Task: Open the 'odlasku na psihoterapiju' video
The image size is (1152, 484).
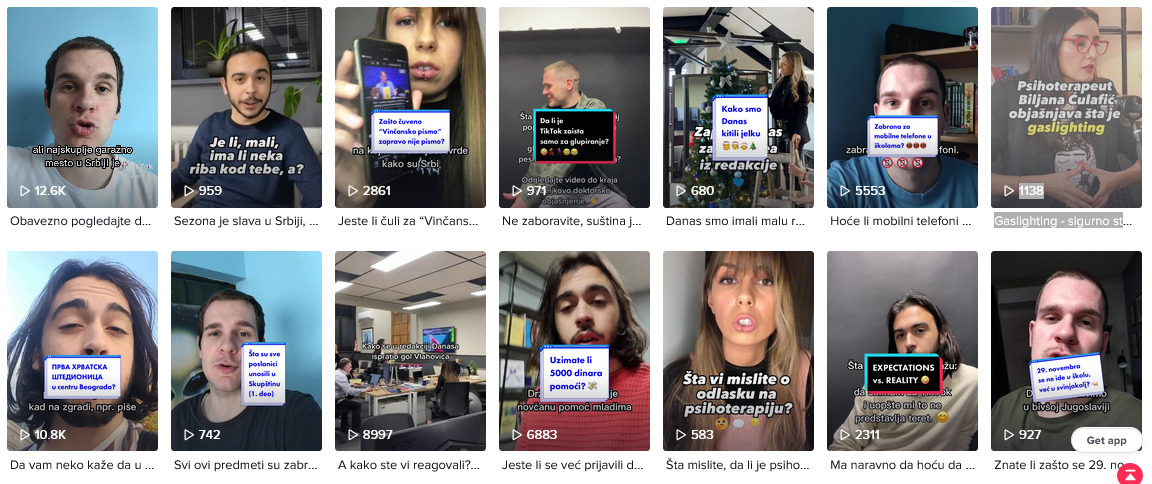Action: (x=738, y=350)
